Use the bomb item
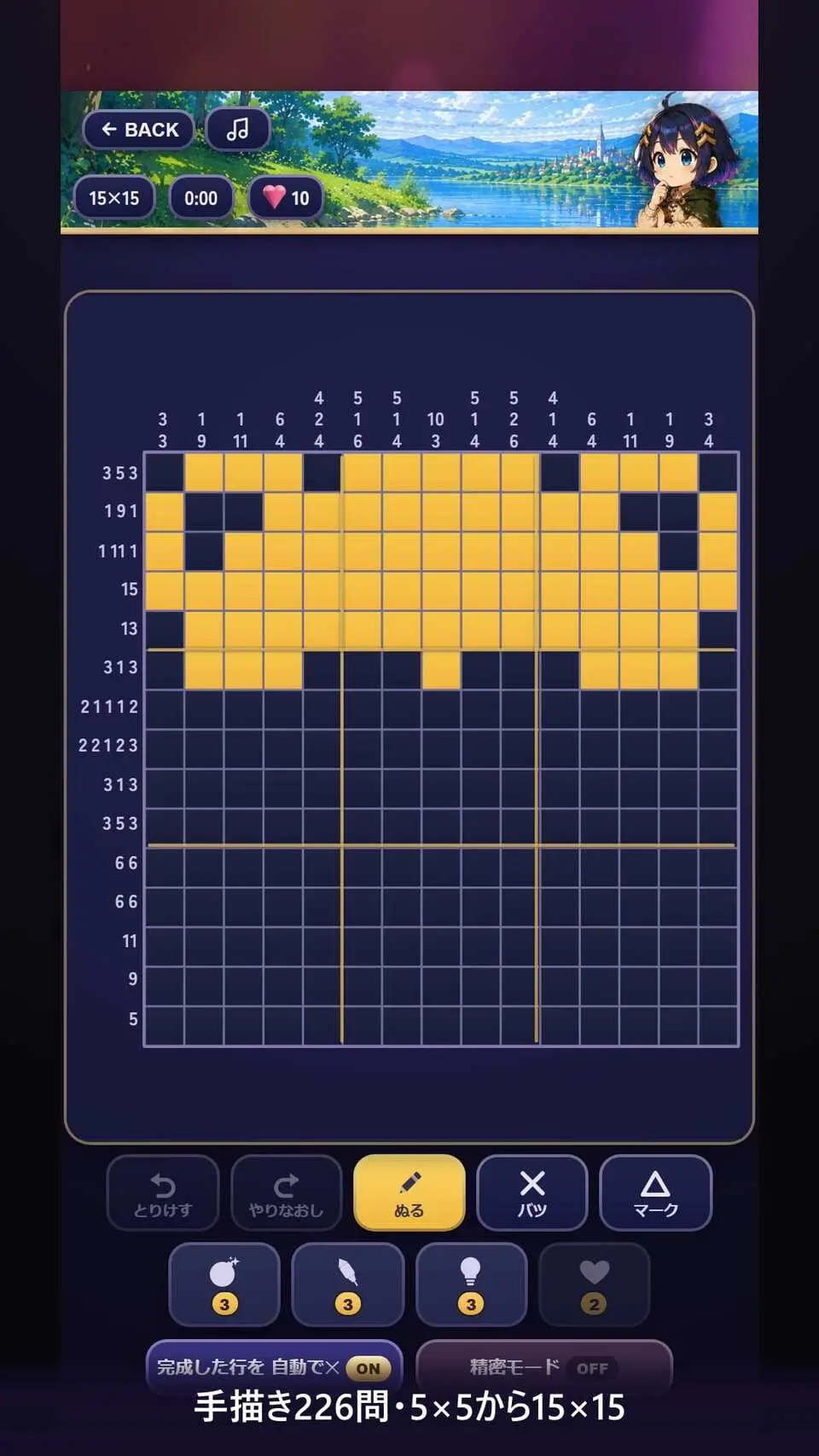 [x=224, y=1284]
